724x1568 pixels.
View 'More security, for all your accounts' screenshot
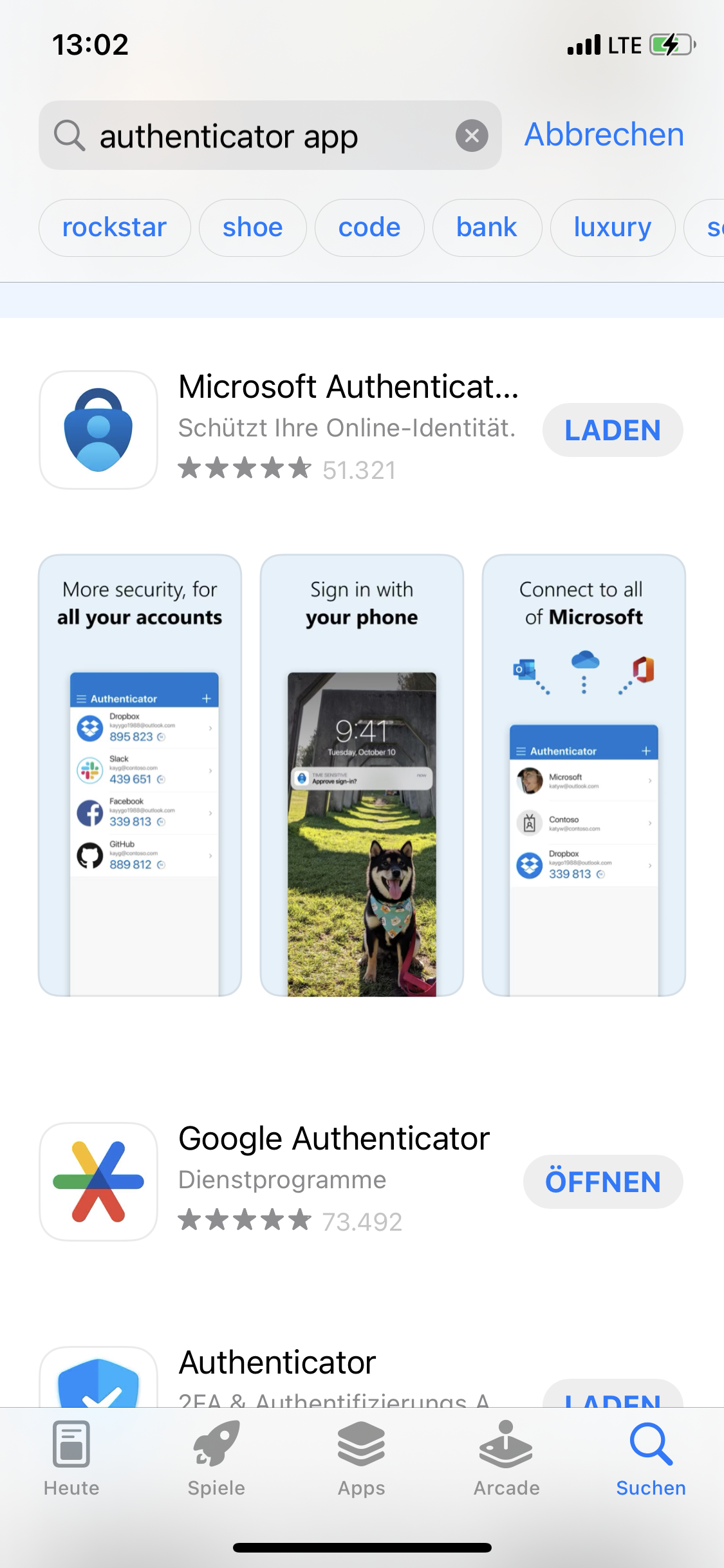click(140, 775)
